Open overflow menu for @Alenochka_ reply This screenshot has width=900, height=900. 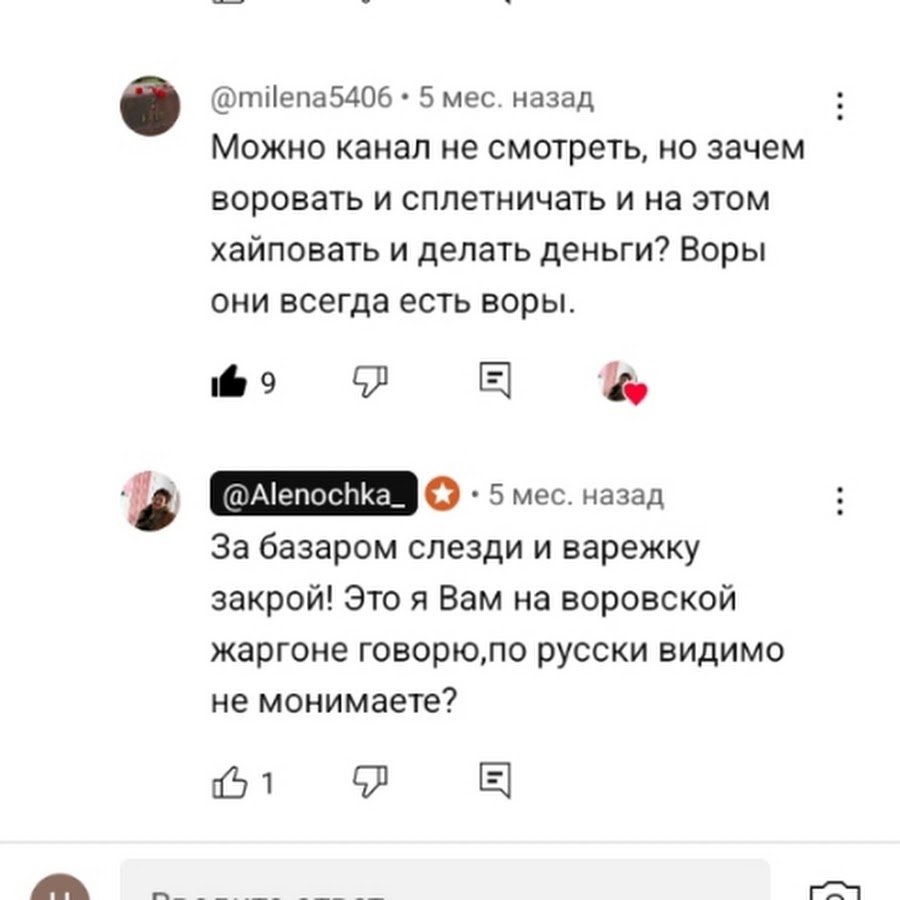pyautogui.click(x=840, y=499)
